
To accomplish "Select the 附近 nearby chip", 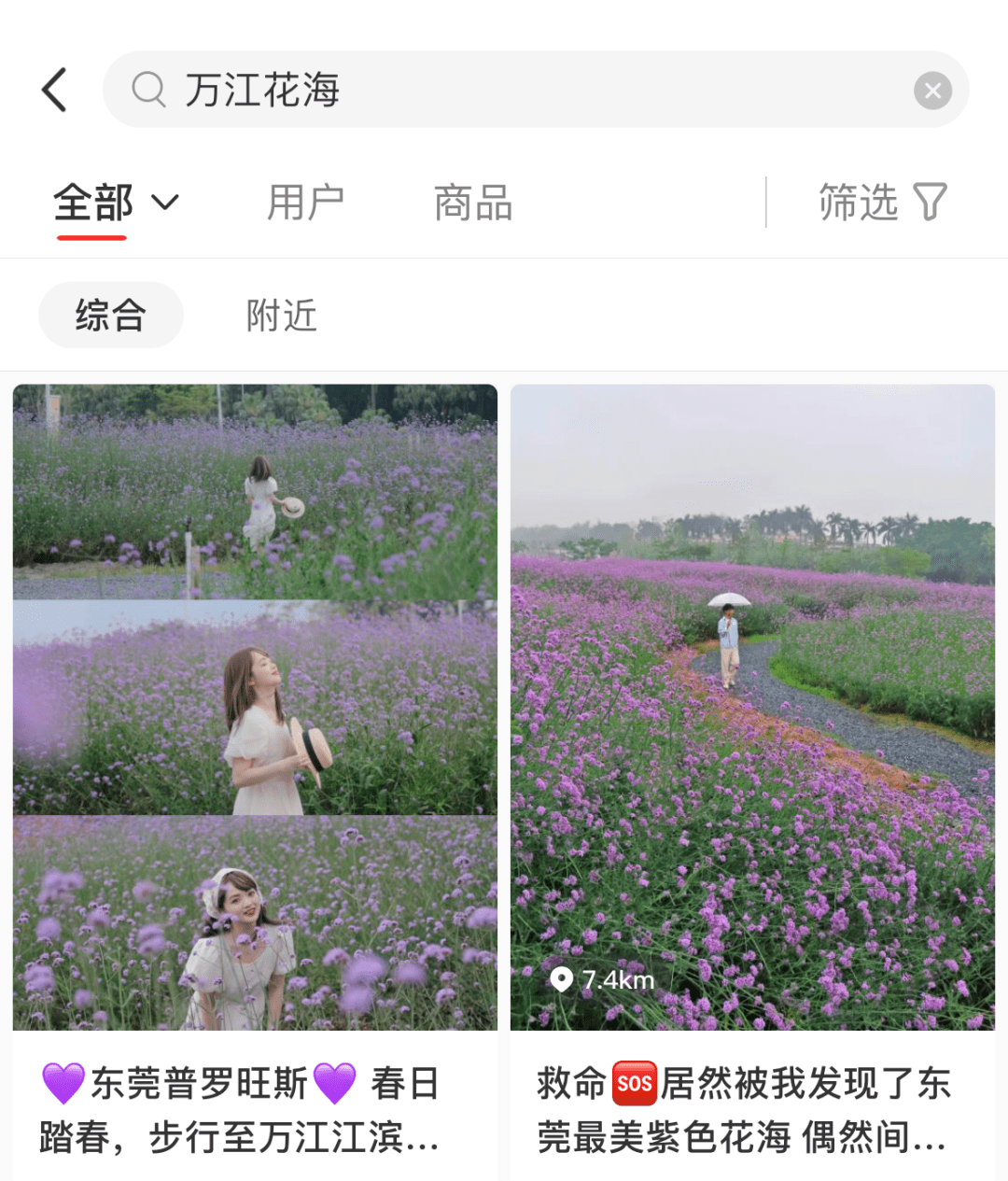I will click(x=281, y=316).
